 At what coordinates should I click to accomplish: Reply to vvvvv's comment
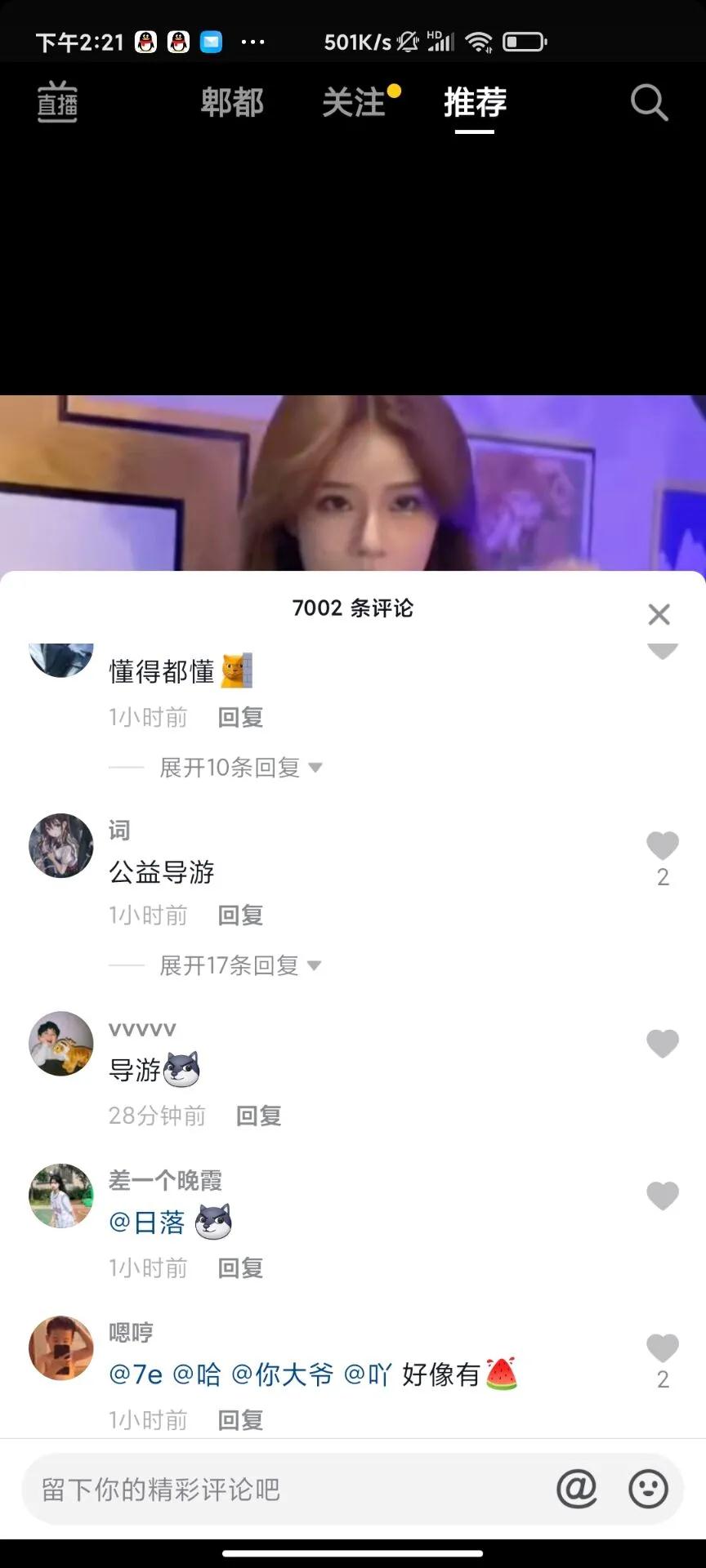(x=258, y=1116)
